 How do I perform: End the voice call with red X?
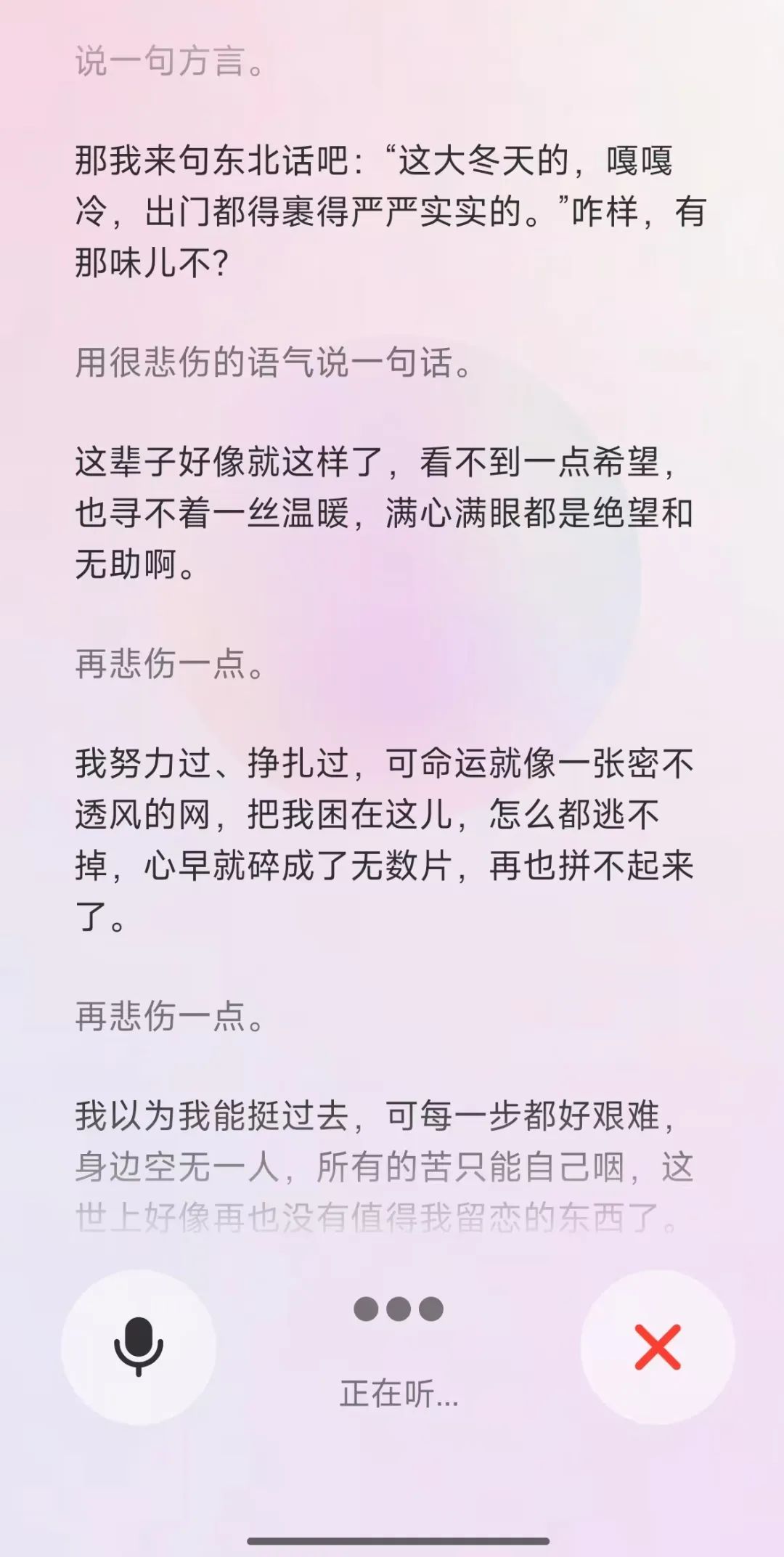coord(658,1347)
